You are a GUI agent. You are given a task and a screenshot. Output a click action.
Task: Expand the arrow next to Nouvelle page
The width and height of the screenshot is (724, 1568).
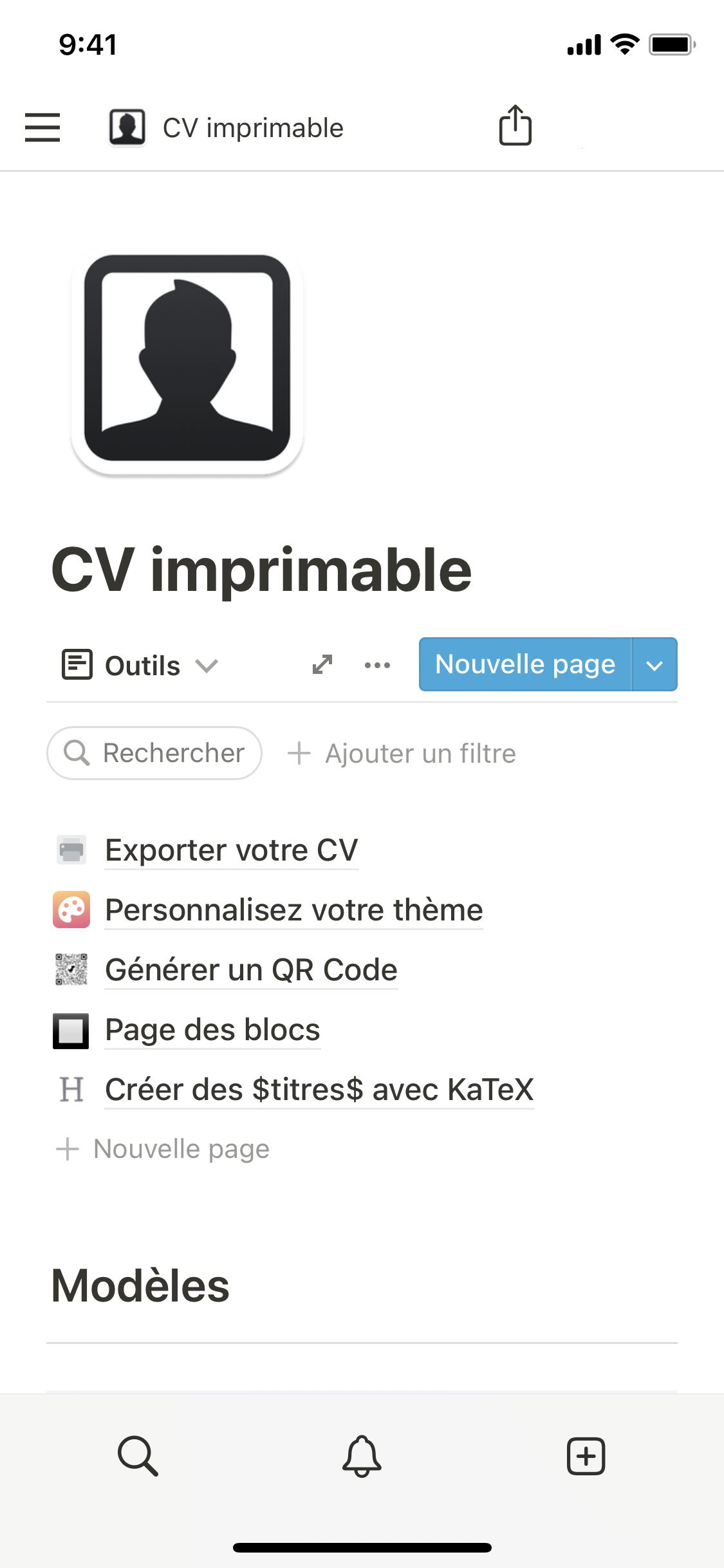654,665
